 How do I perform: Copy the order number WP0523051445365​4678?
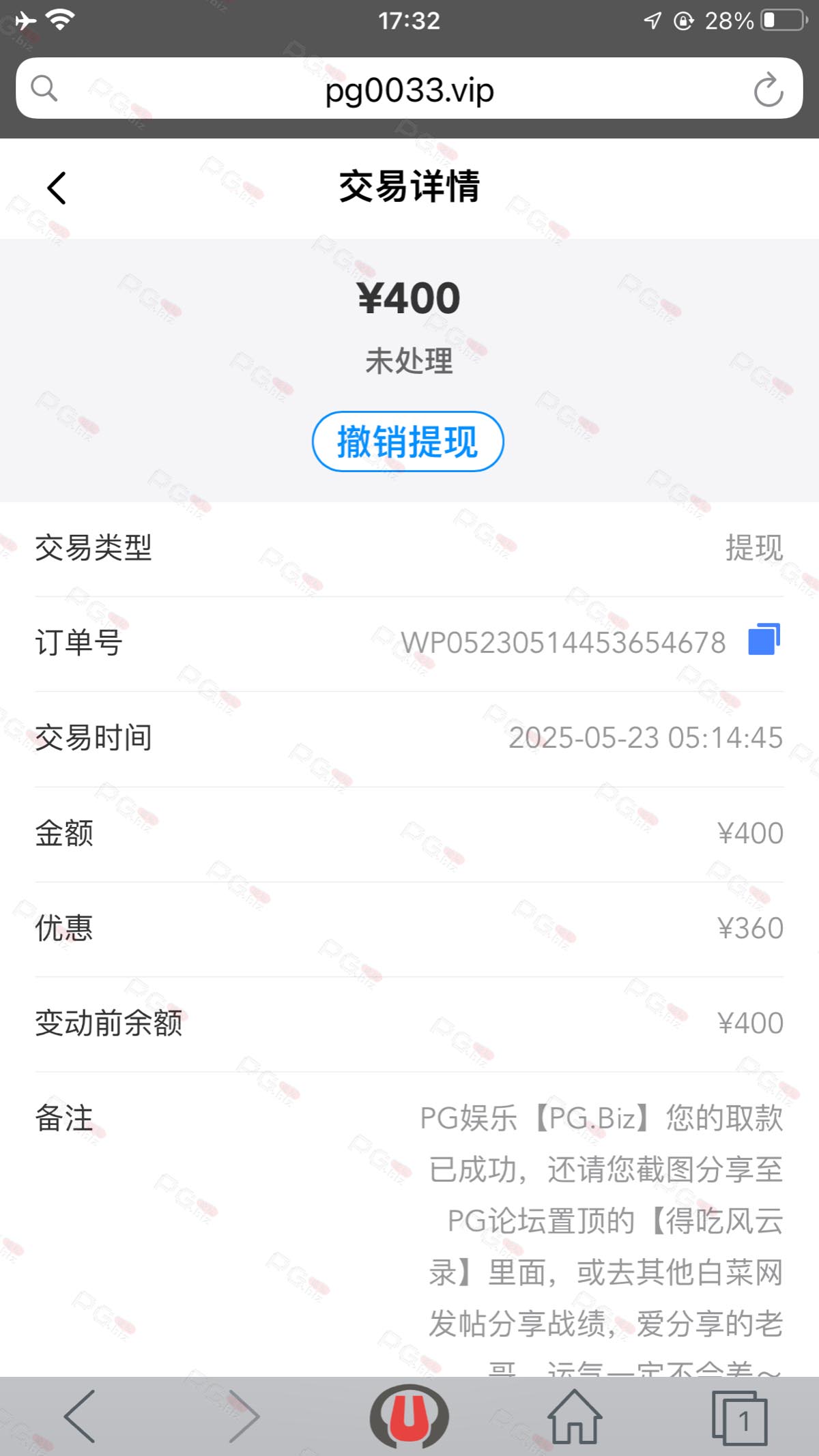tap(764, 639)
